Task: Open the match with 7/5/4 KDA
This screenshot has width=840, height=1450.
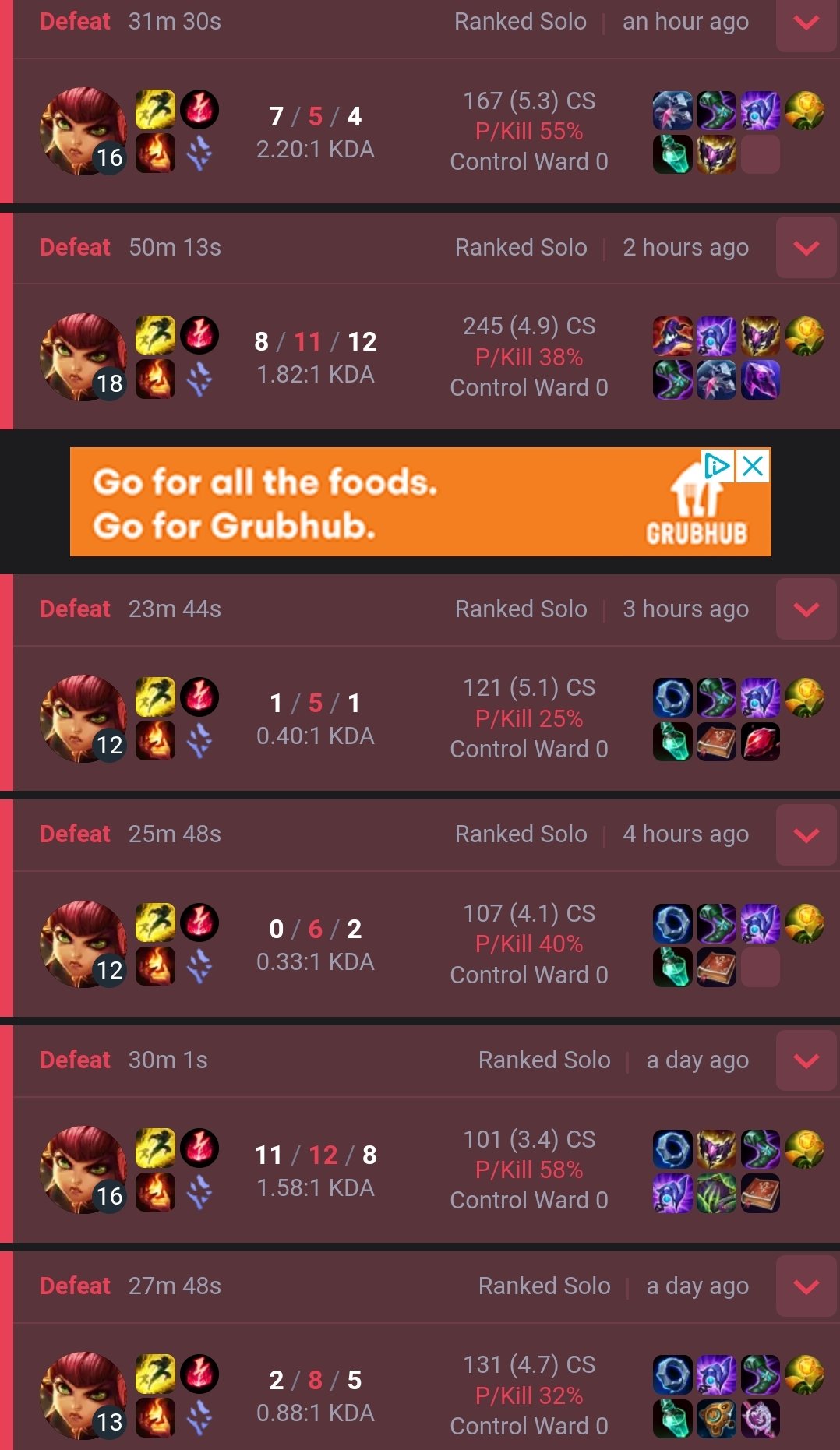Action: click(x=316, y=131)
